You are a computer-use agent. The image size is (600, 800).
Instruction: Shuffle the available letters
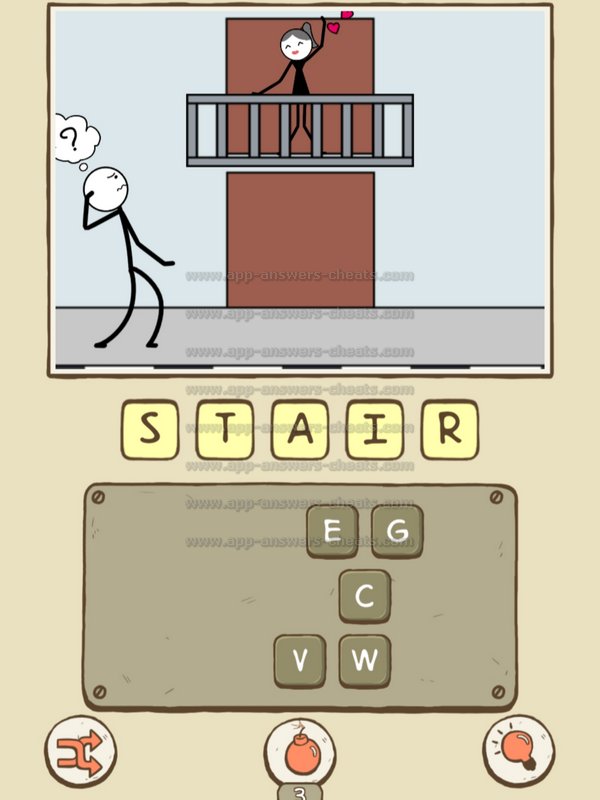click(80, 749)
